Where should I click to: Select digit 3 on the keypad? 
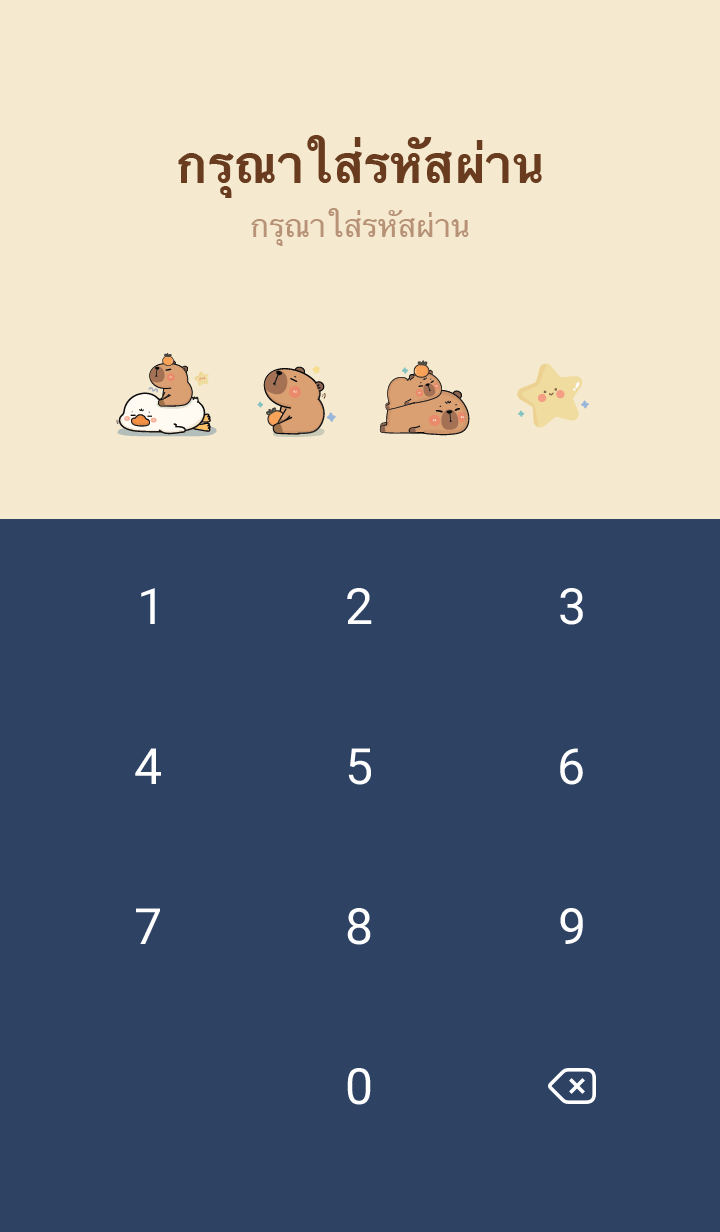[571, 607]
